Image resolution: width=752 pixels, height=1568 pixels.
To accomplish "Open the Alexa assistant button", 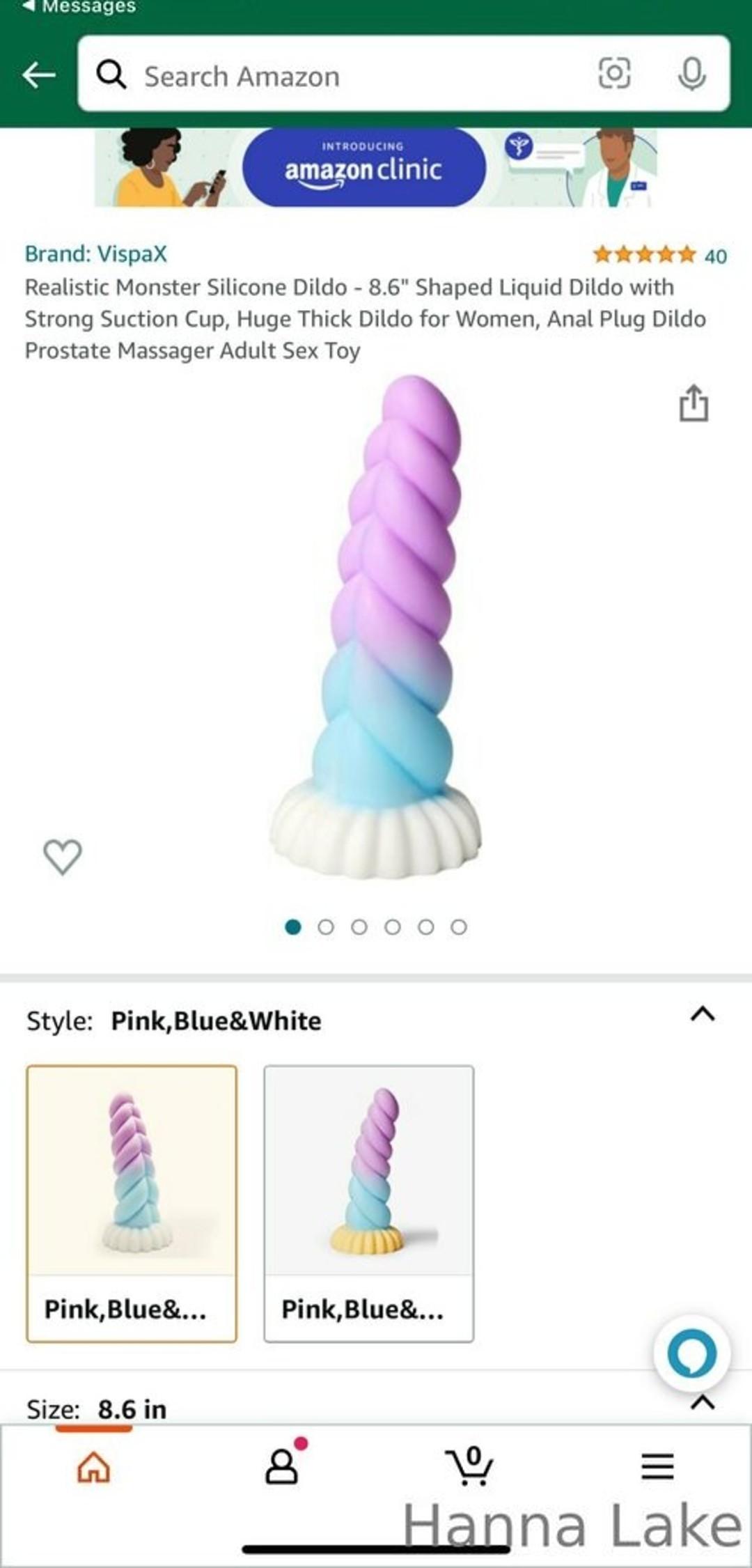I will [x=691, y=1353].
